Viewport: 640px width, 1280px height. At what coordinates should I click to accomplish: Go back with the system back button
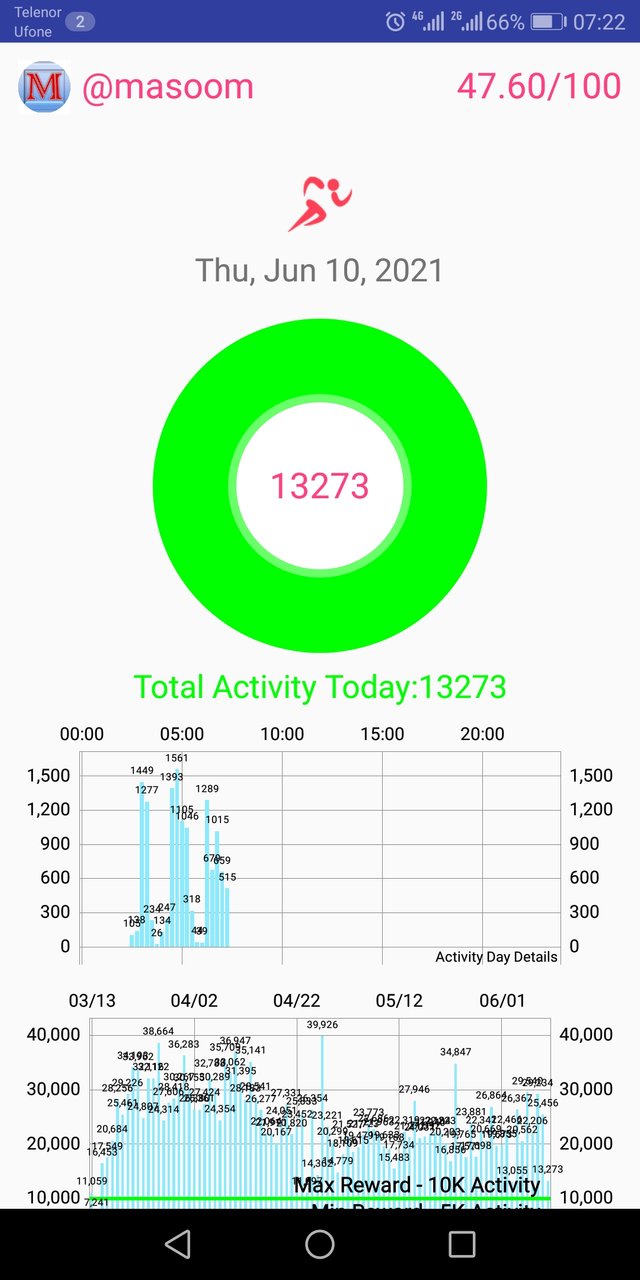[x=178, y=1244]
